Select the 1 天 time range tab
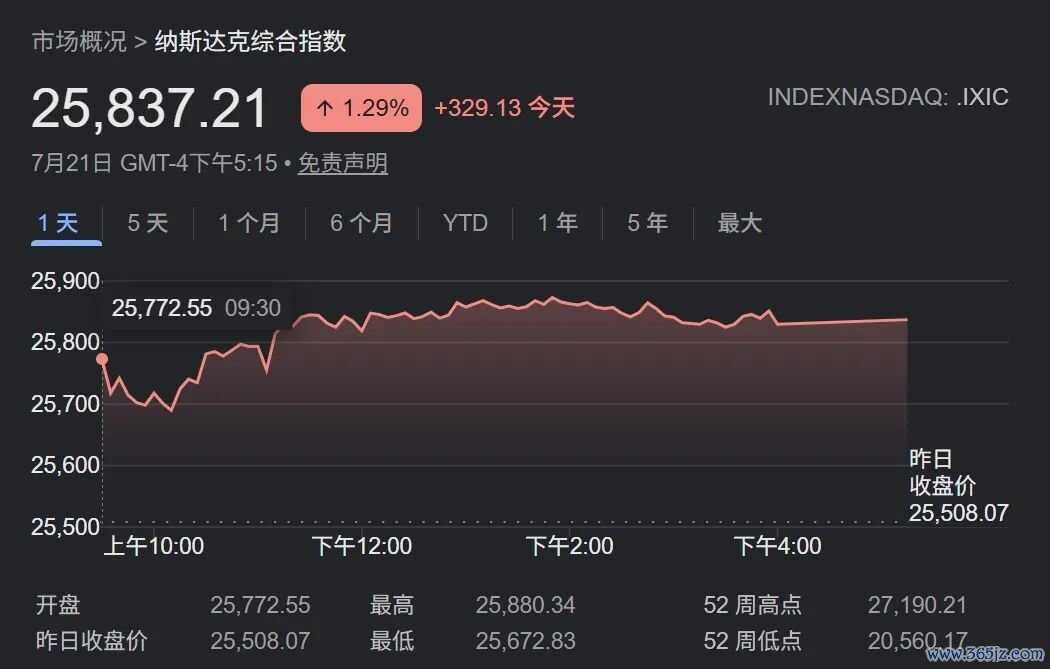 [x=58, y=223]
